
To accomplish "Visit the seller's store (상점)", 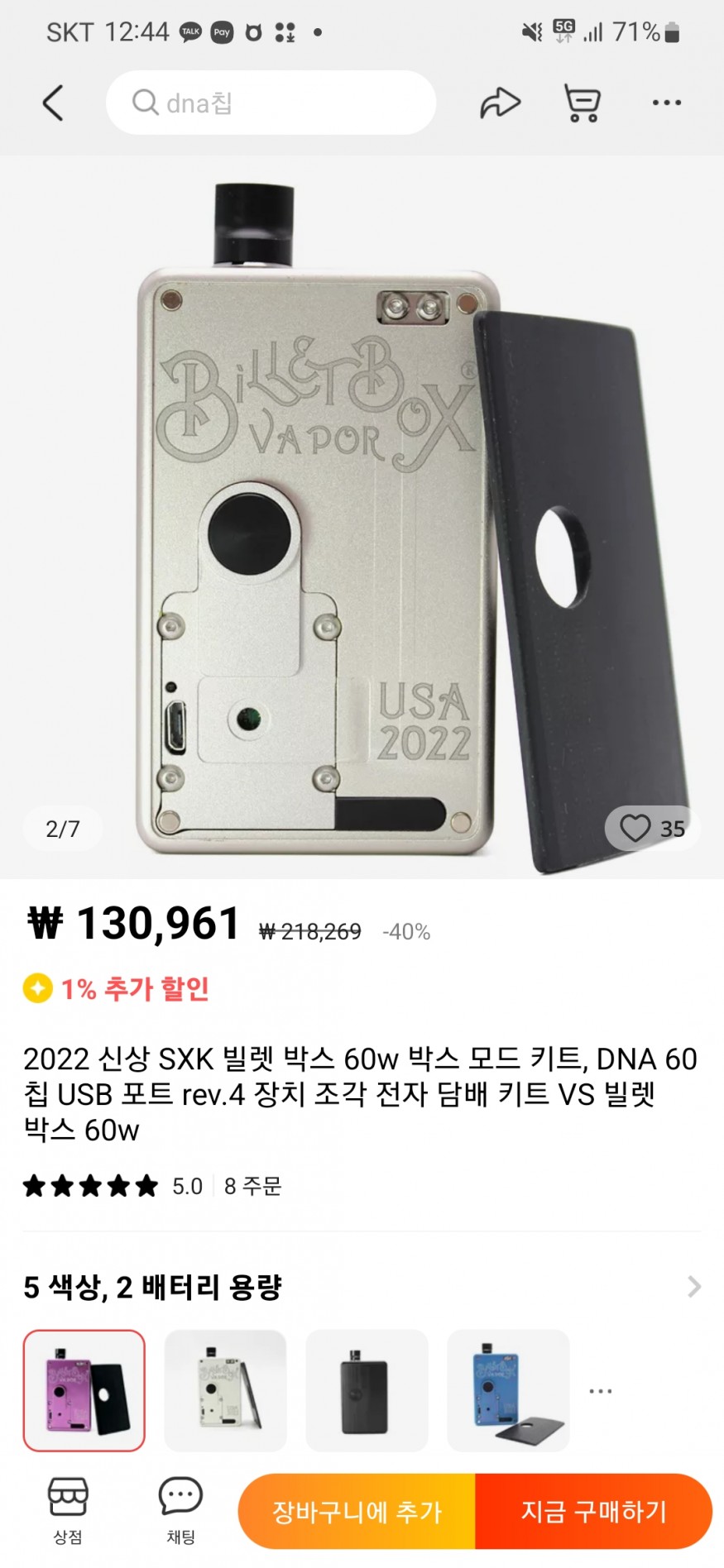I will [68, 1510].
